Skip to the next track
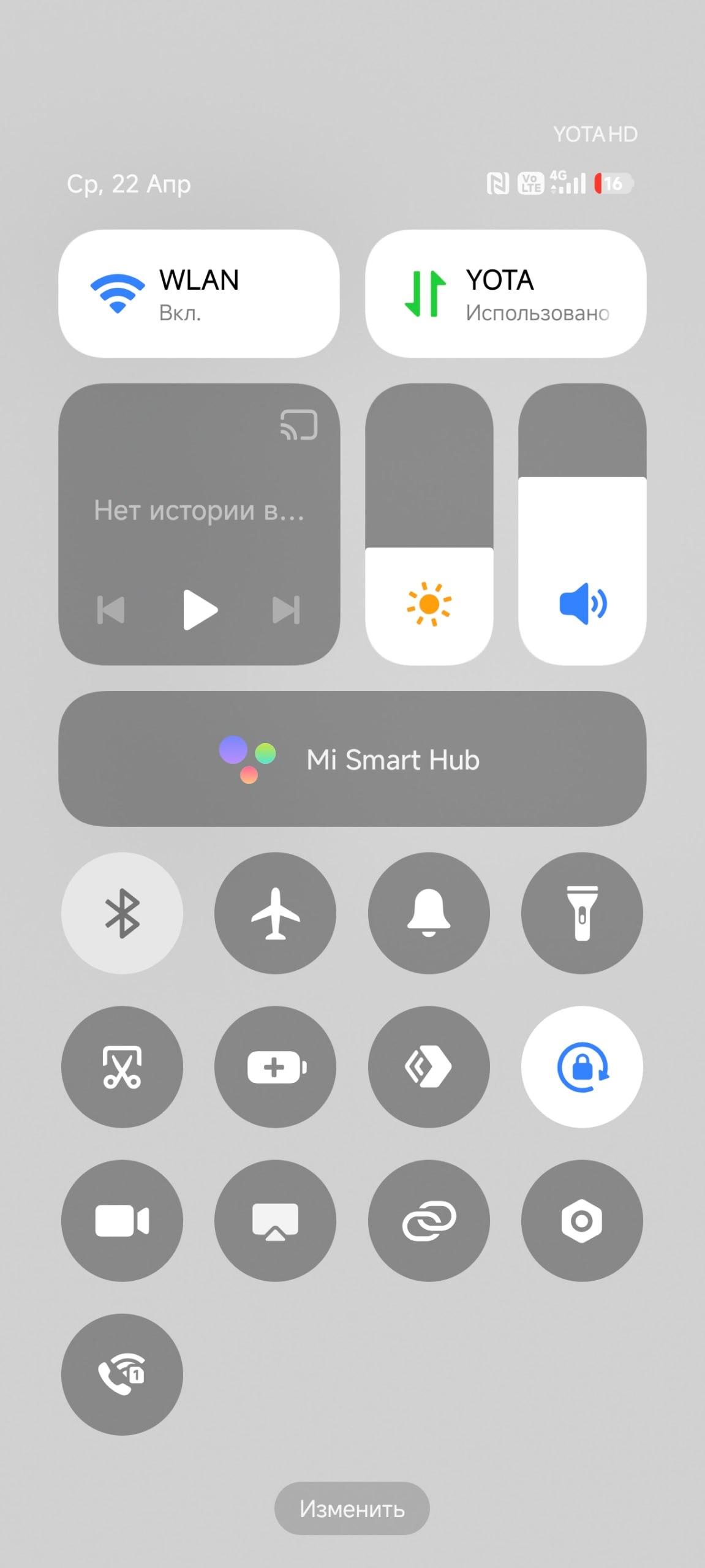The height and width of the screenshot is (1568, 705). (x=286, y=610)
